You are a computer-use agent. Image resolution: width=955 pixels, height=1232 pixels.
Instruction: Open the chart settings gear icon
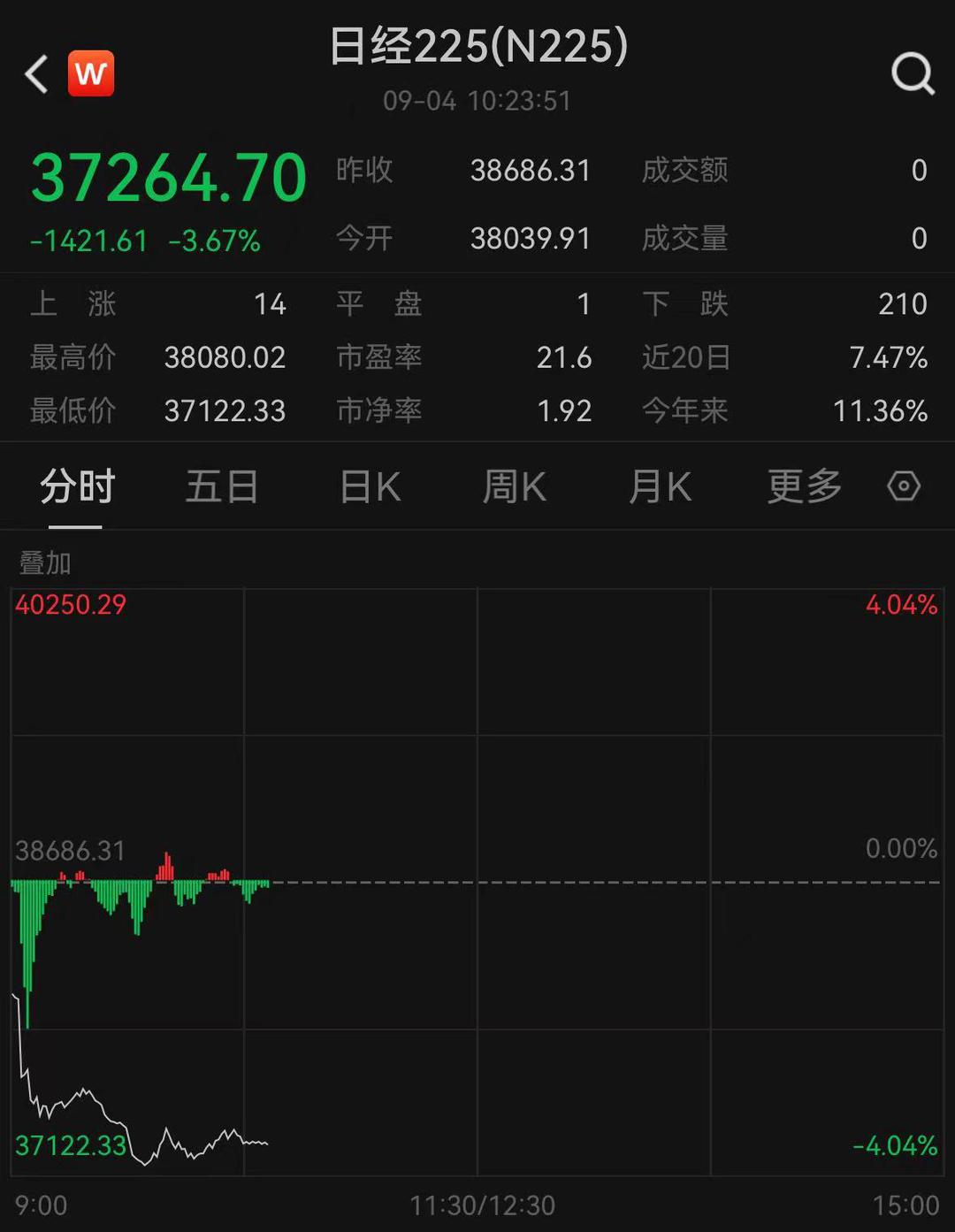coord(904,486)
